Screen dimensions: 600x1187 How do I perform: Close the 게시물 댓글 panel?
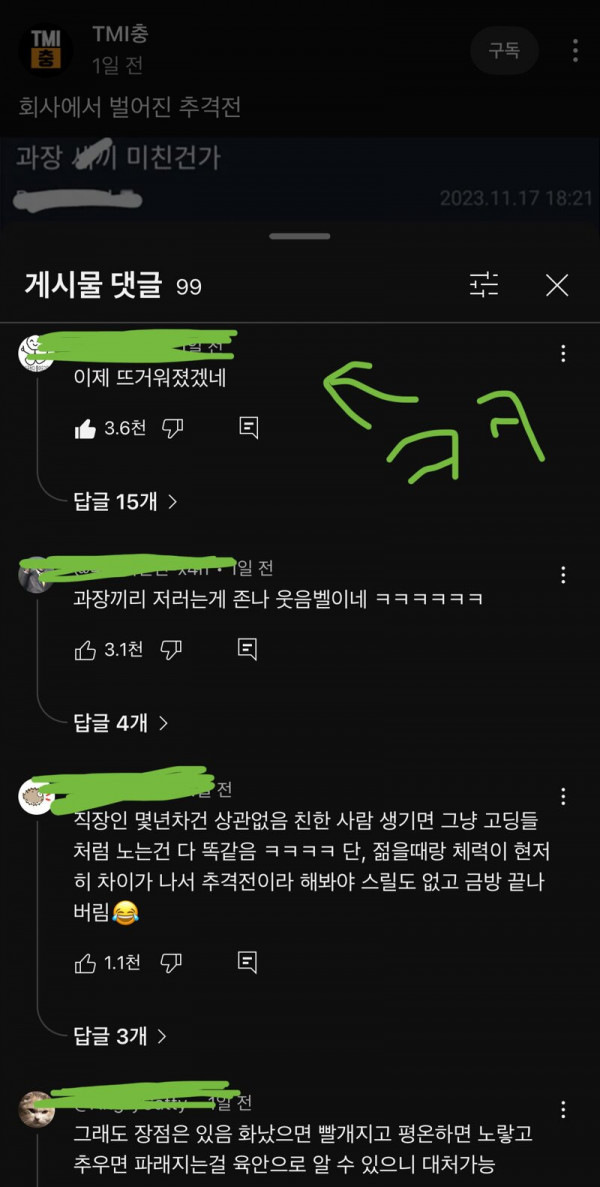coord(557,285)
